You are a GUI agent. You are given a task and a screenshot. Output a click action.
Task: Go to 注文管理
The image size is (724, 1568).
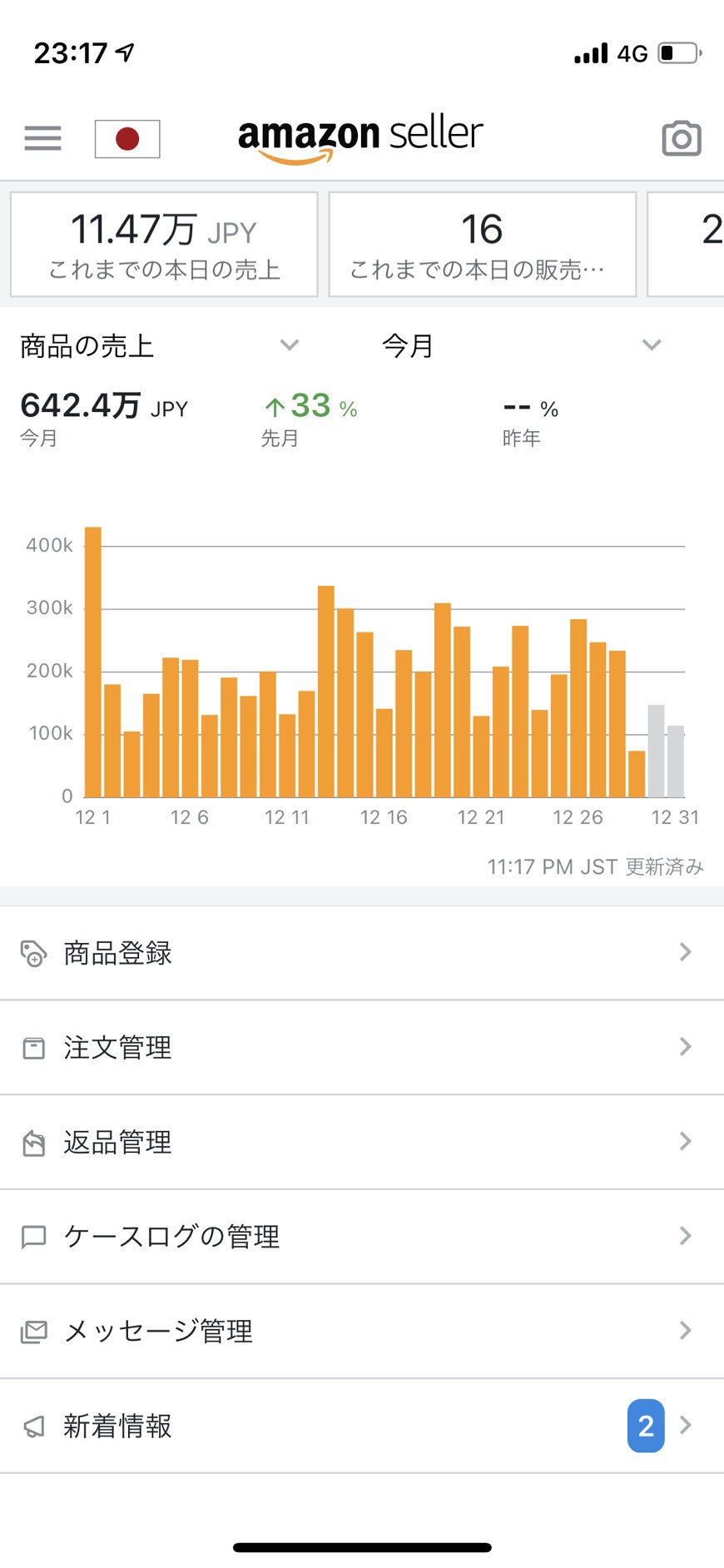(x=362, y=1048)
